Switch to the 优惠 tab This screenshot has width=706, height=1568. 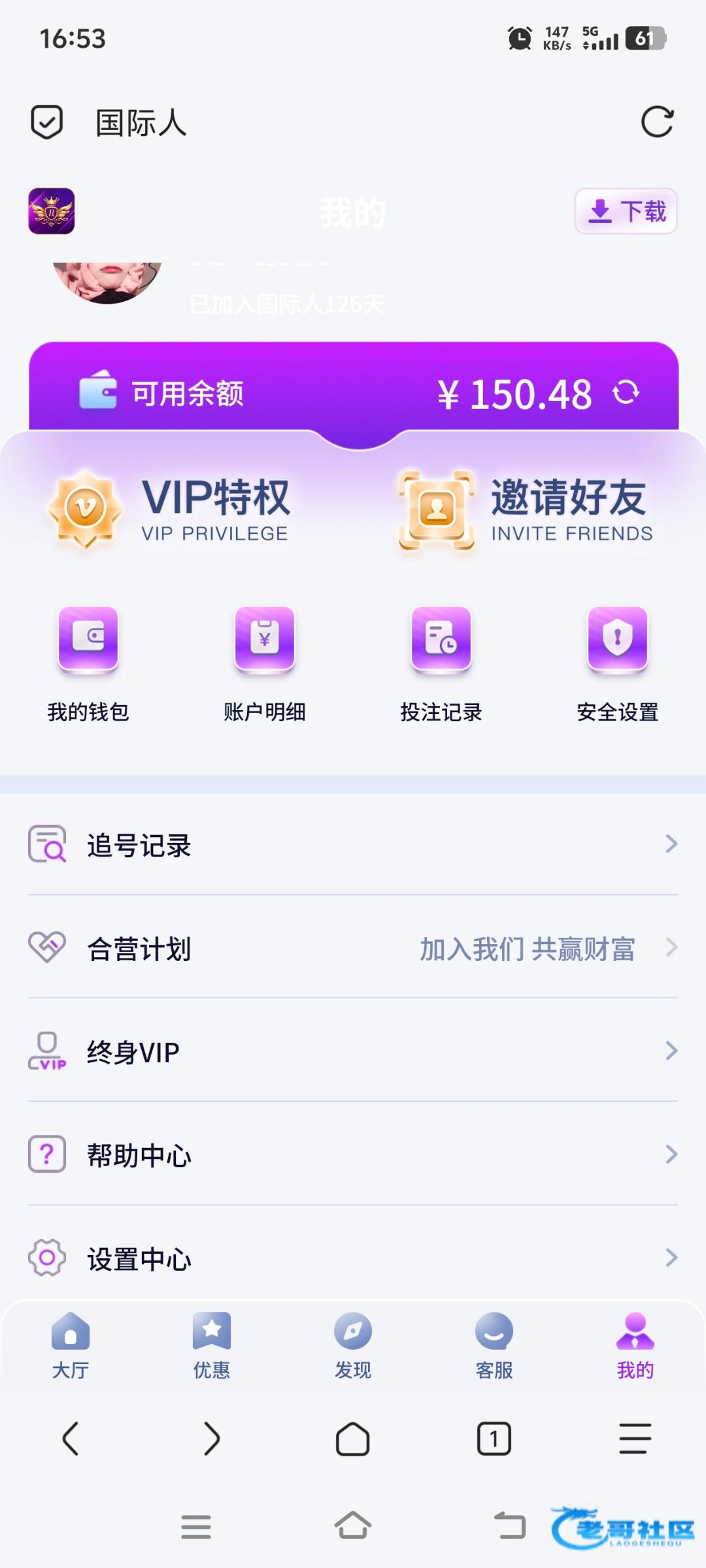pos(212,1346)
